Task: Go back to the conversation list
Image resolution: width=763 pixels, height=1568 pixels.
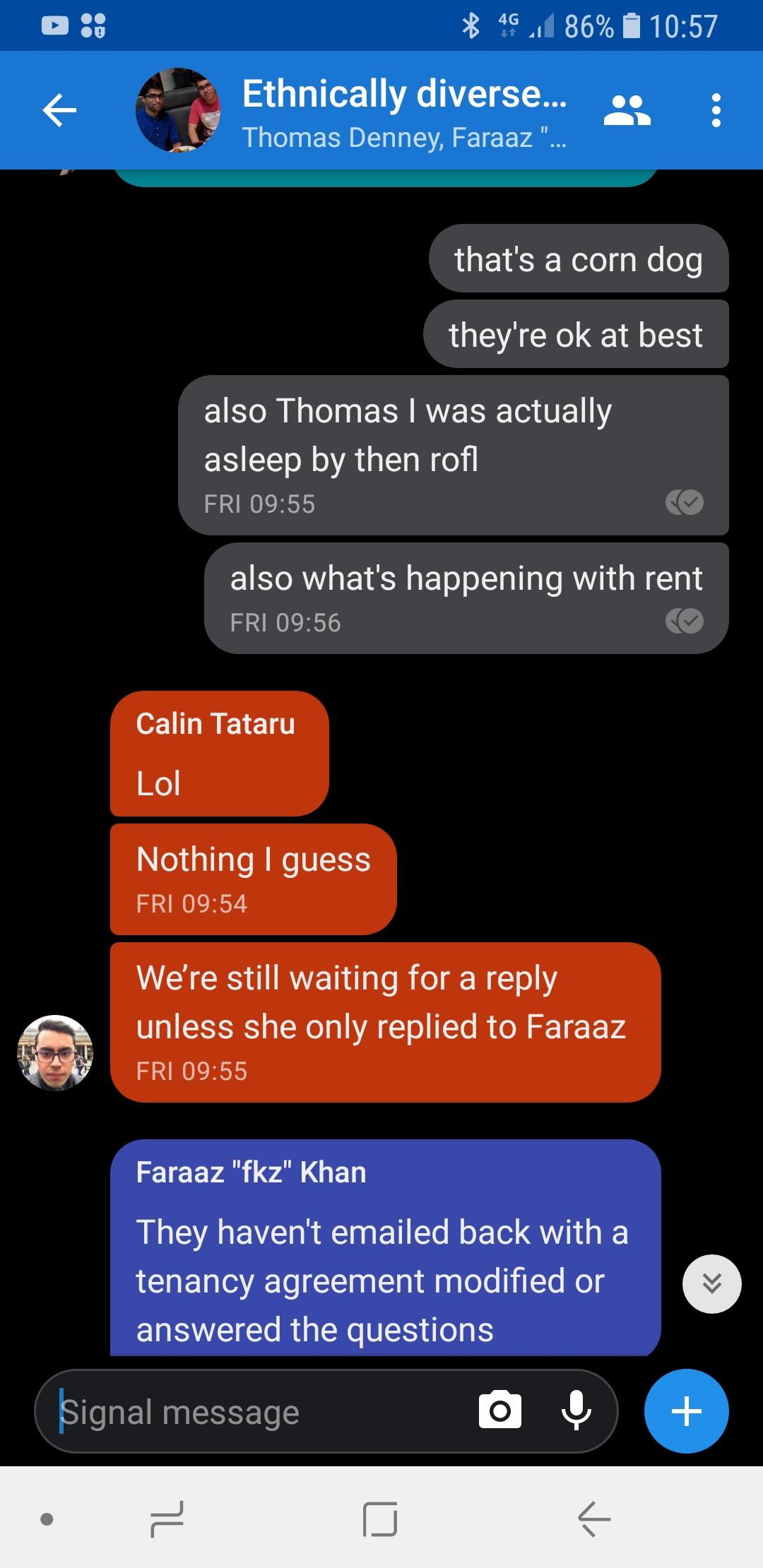Action: (x=59, y=110)
